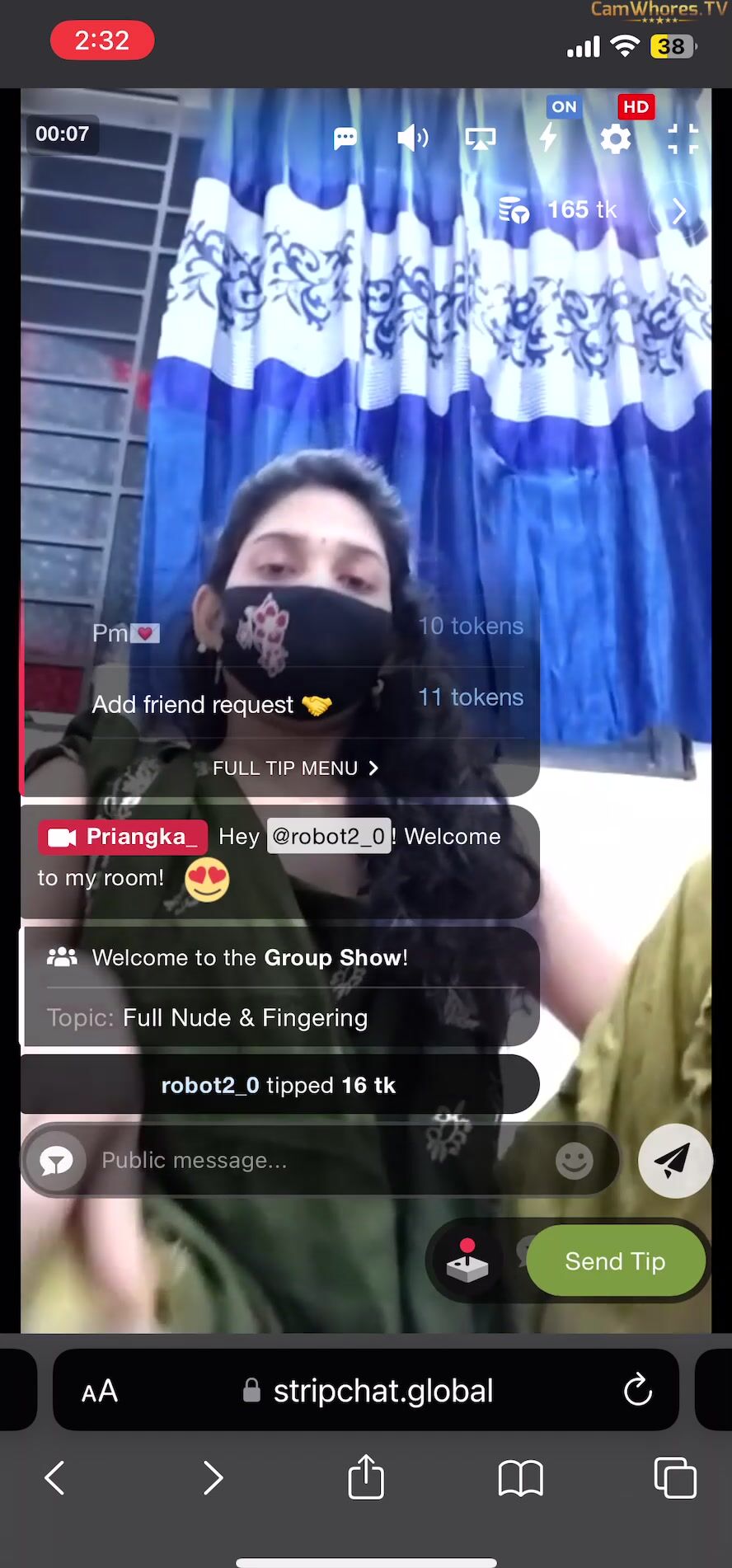
Task: Open the AirPlay casting icon
Action: pos(481,138)
